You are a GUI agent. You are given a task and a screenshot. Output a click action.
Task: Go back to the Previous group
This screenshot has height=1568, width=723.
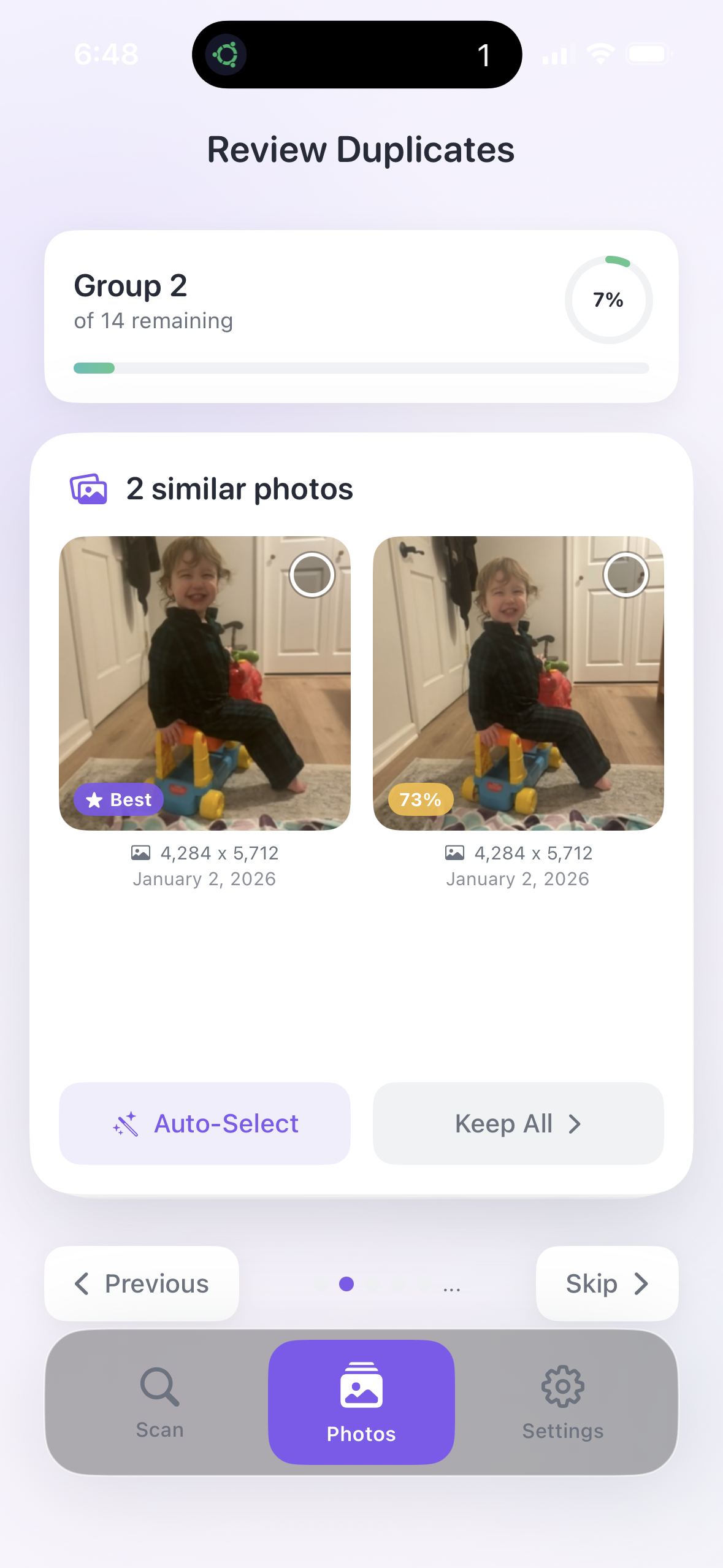pos(142,1283)
